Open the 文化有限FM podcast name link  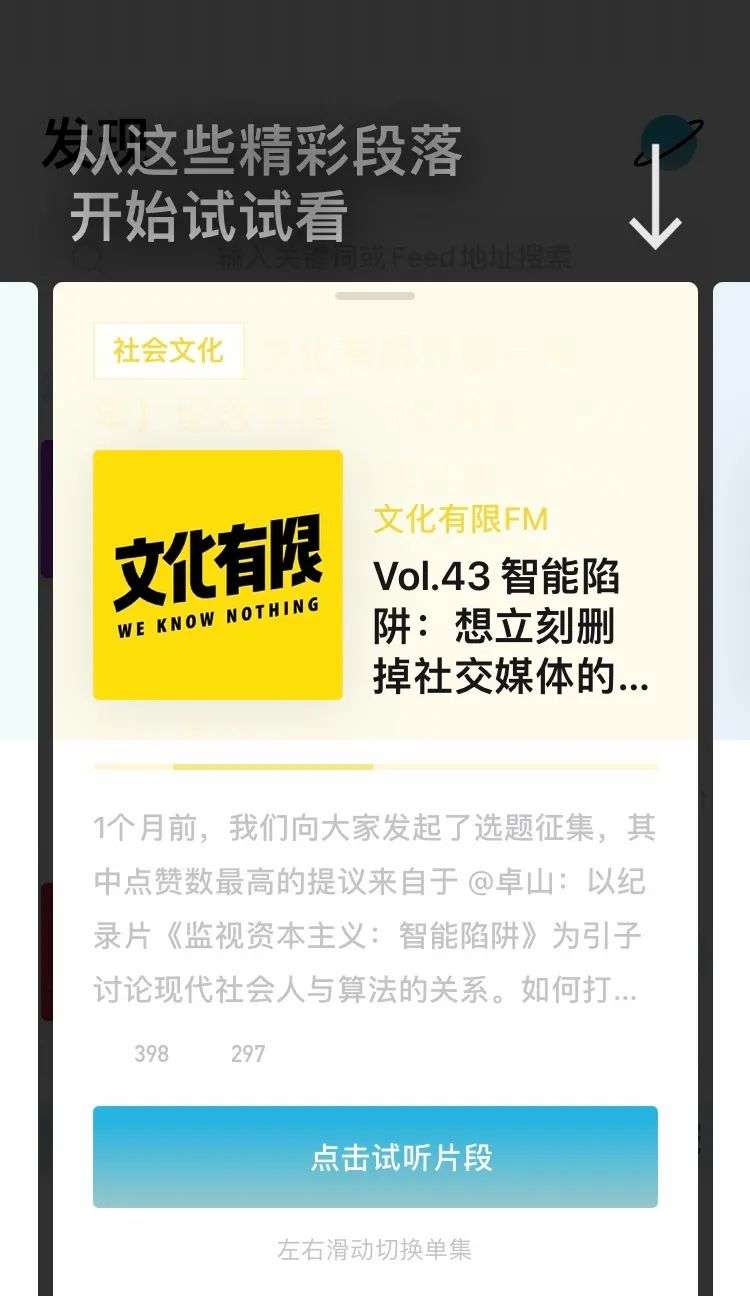pyautogui.click(x=461, y=519)
